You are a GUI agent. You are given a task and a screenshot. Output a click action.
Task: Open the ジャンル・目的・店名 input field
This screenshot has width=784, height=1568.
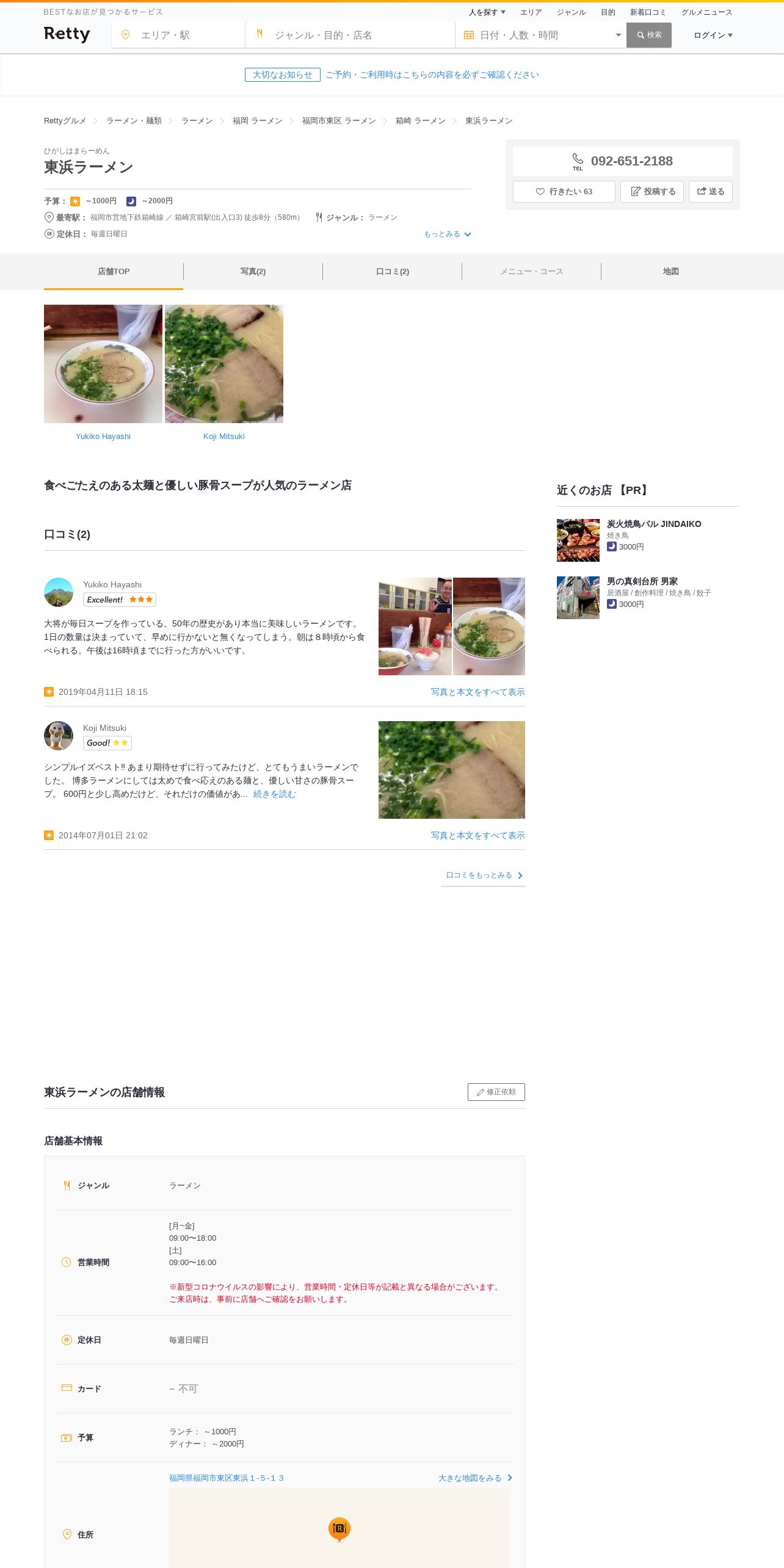tap(350, 35)
